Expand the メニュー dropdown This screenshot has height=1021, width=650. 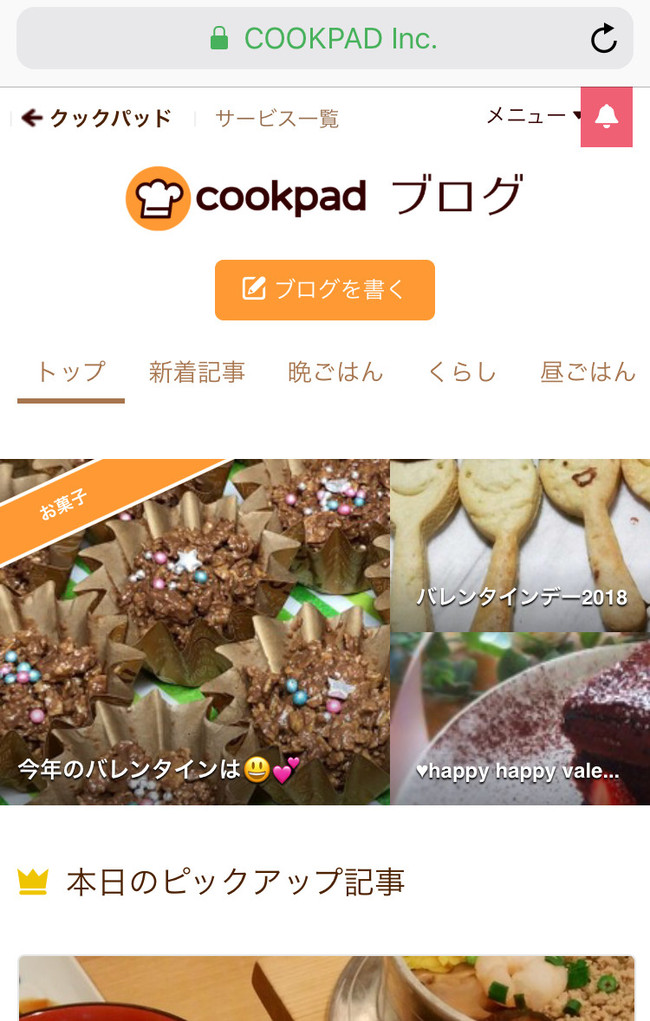coord(532,116)
